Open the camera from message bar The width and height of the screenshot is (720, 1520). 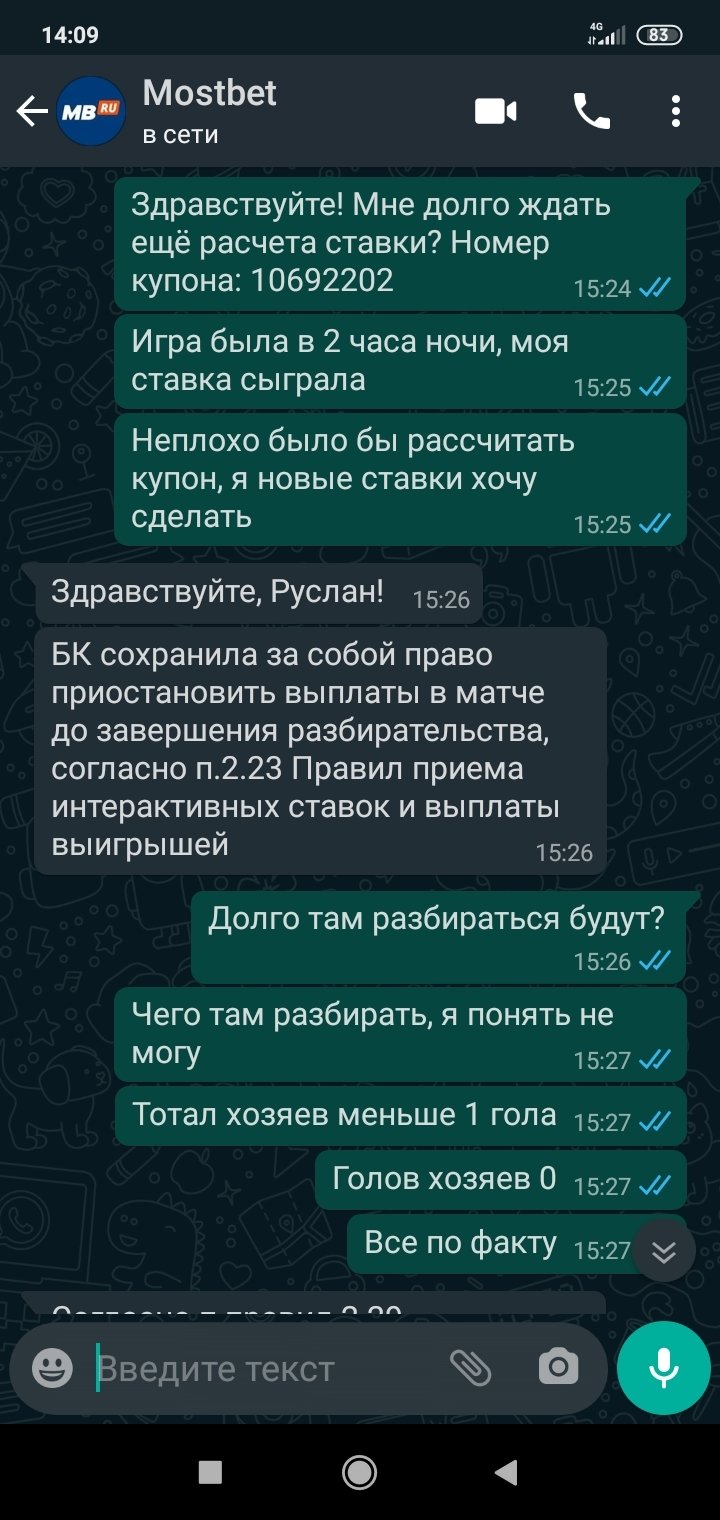pyautogui.click(x=558, y=1368)
